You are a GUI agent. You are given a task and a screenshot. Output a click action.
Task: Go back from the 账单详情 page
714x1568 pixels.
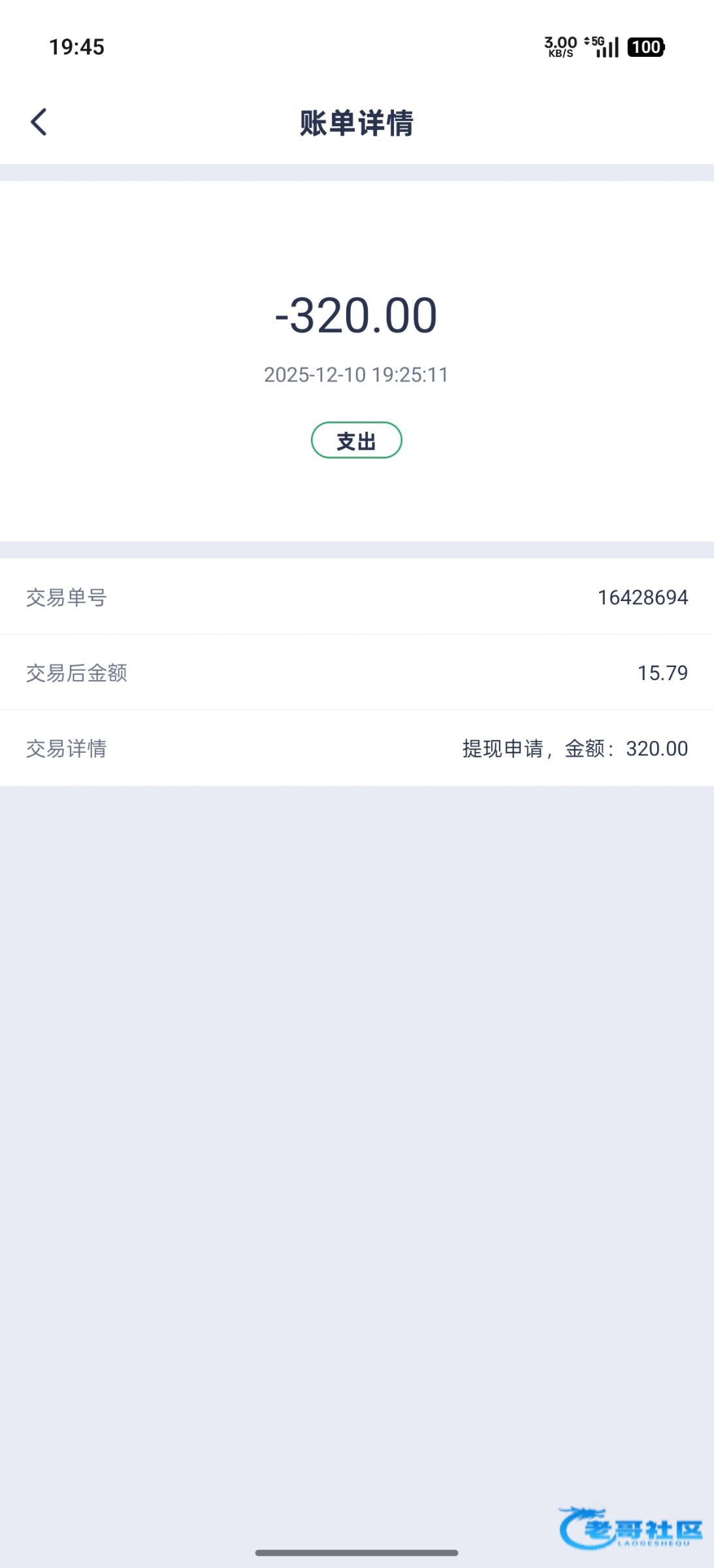click(39, 122)
